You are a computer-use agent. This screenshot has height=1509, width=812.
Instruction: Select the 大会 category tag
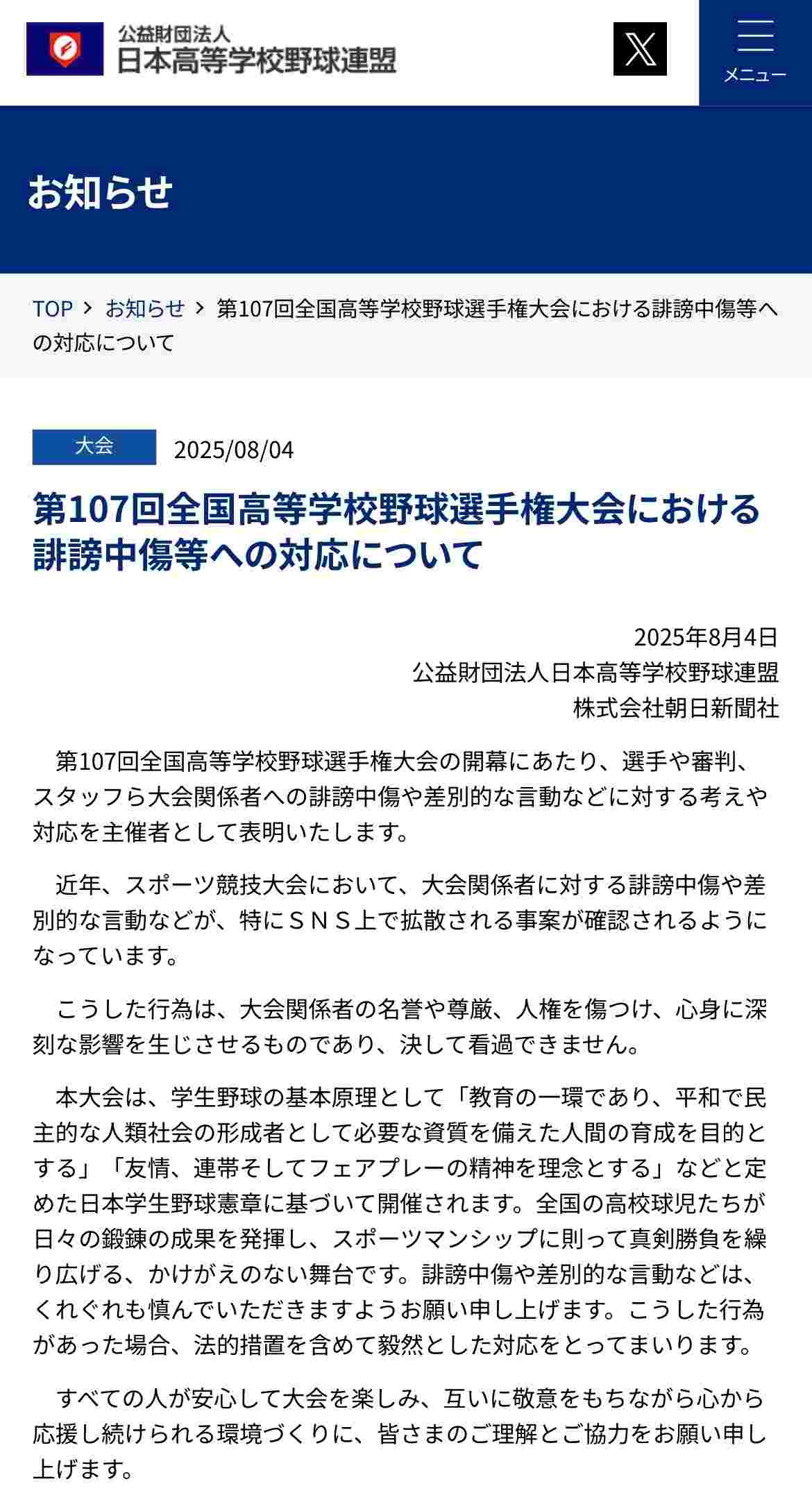[94, 447]
